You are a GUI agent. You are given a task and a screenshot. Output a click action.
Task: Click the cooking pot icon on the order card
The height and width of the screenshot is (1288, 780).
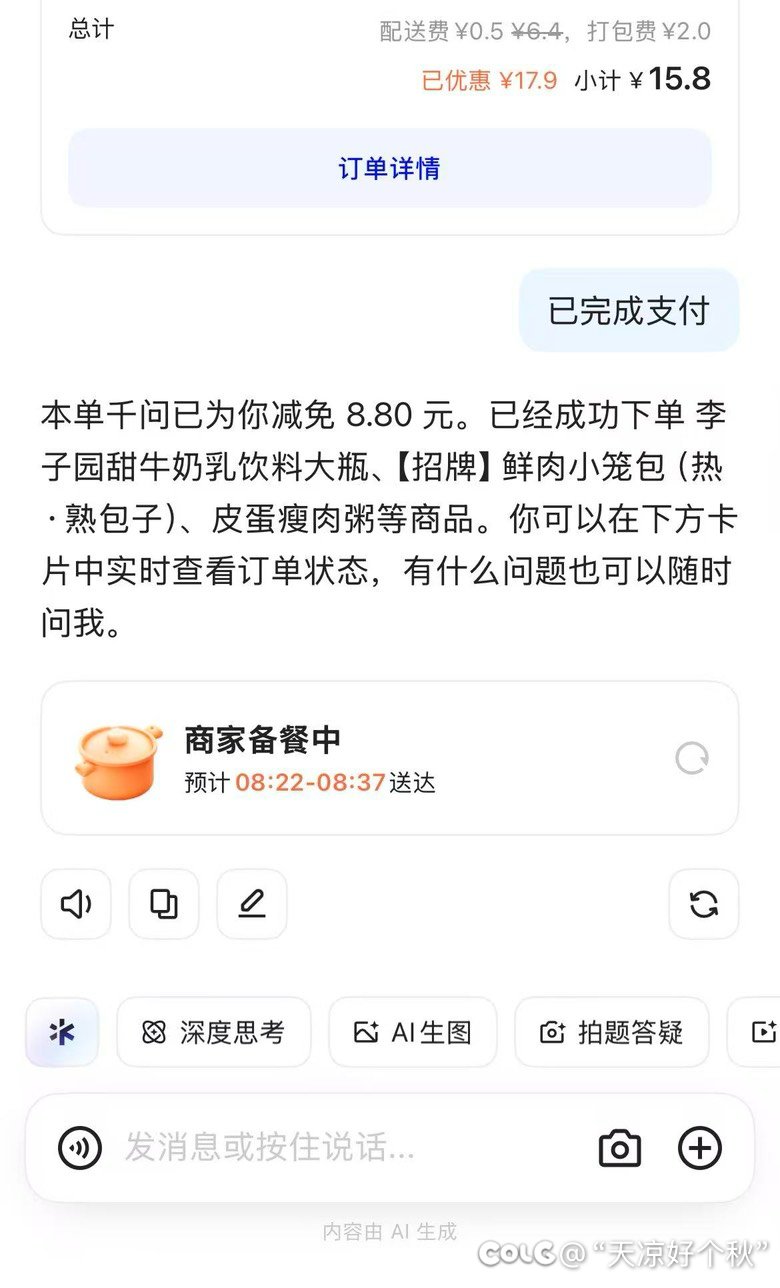[117, 757]
